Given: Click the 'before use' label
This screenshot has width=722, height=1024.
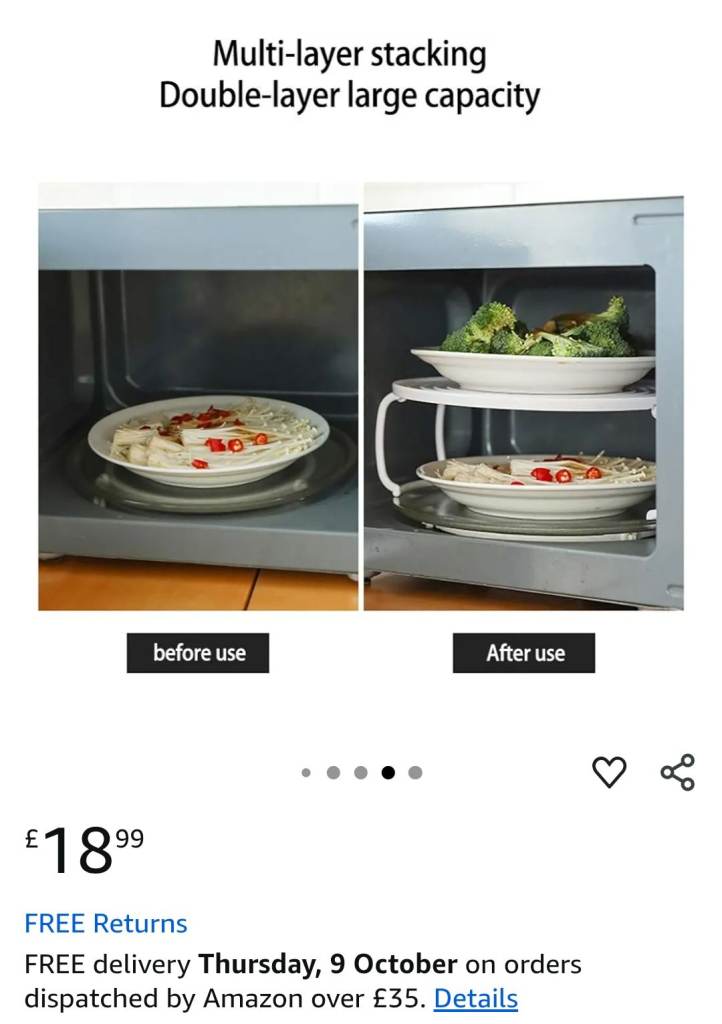Looking at the screenshot, I should coord(197,653).
